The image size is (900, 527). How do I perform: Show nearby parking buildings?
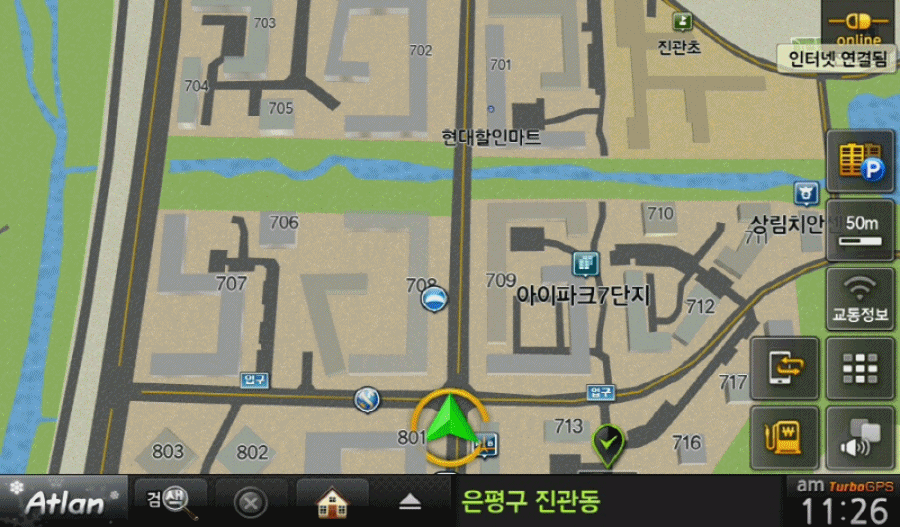pos(859,162)
